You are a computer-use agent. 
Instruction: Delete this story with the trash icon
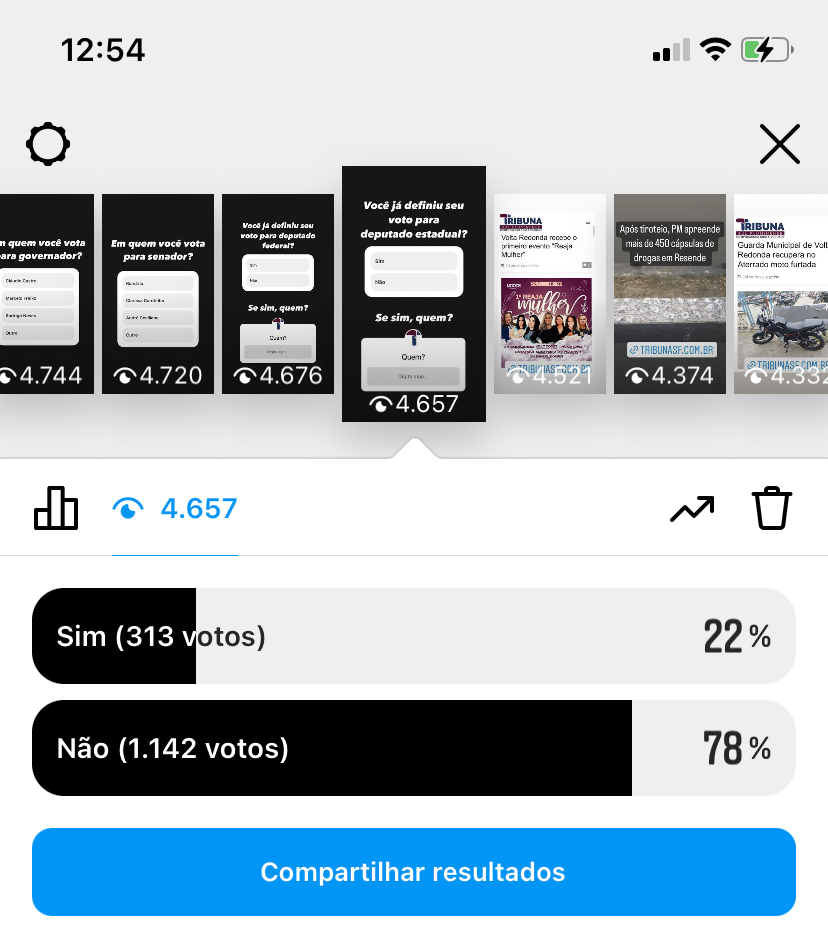[771, 508]
